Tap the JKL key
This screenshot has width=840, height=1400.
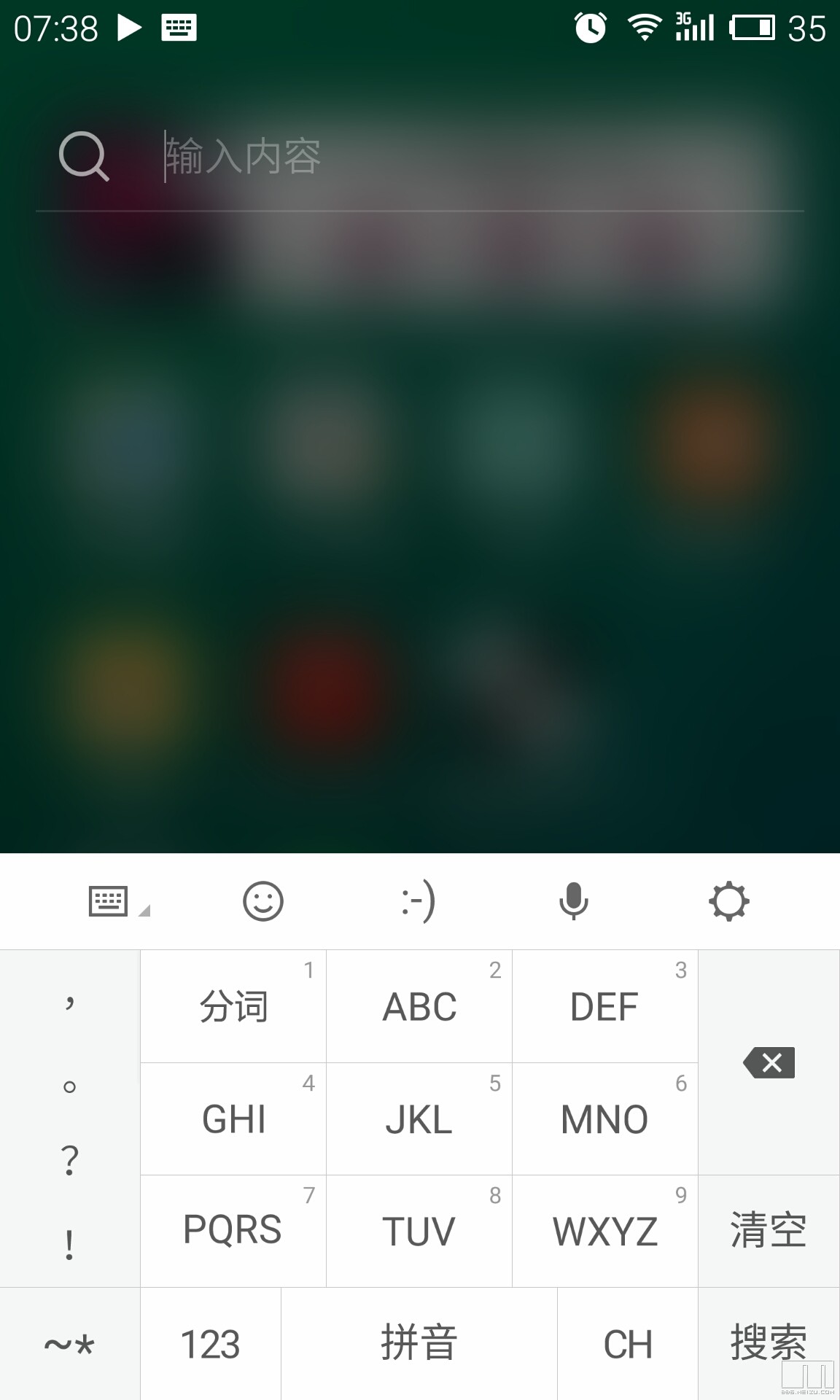click(x=419, y=1119)
